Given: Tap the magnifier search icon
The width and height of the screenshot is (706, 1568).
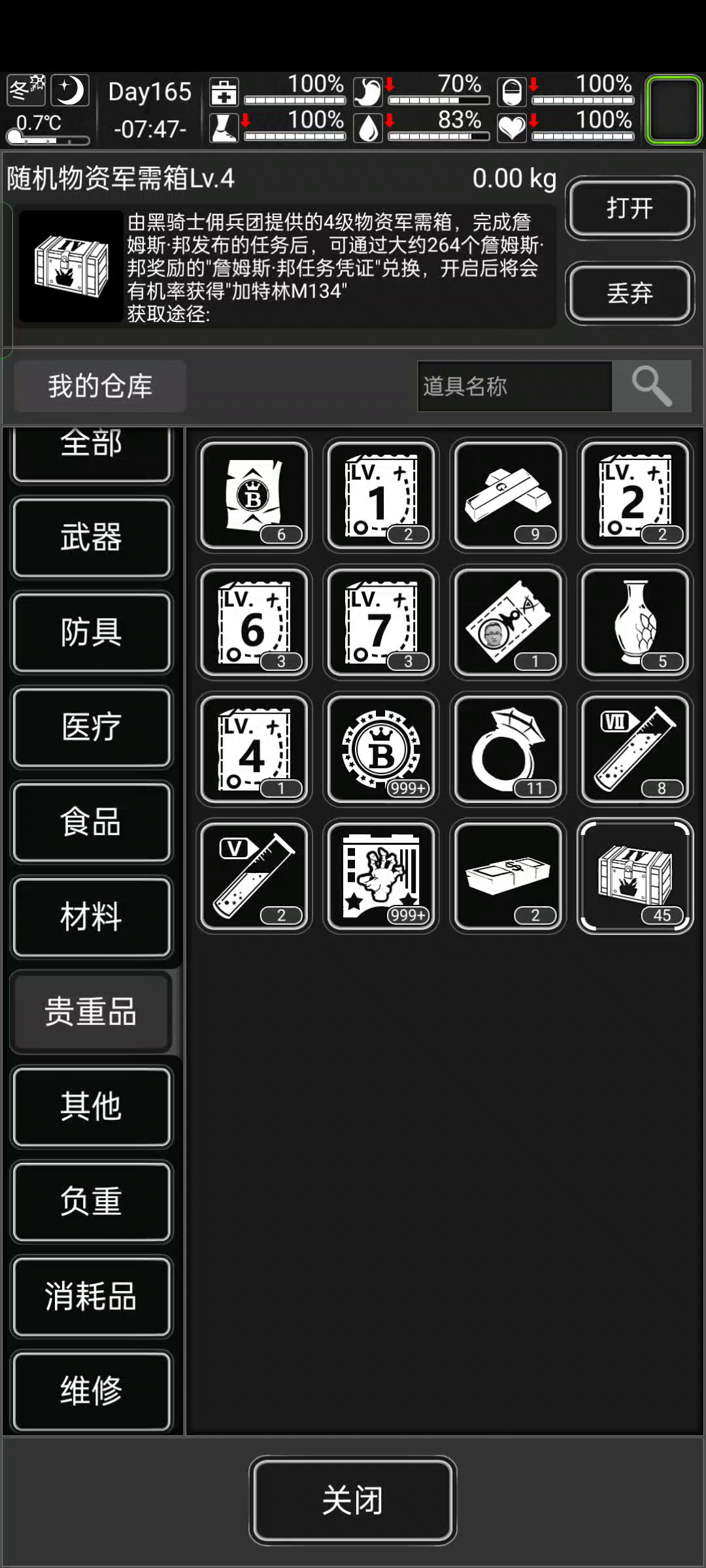Looking at the screenshot, I should click(652, 386).
